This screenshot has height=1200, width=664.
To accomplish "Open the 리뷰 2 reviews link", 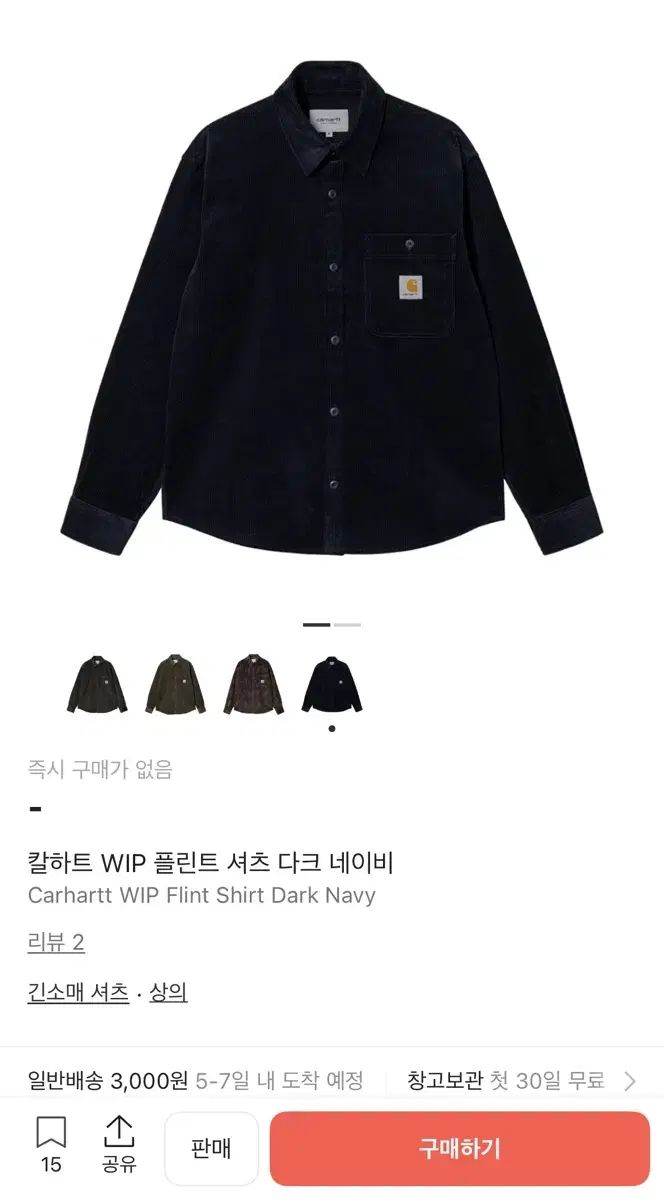I will [x=56, y=942].
